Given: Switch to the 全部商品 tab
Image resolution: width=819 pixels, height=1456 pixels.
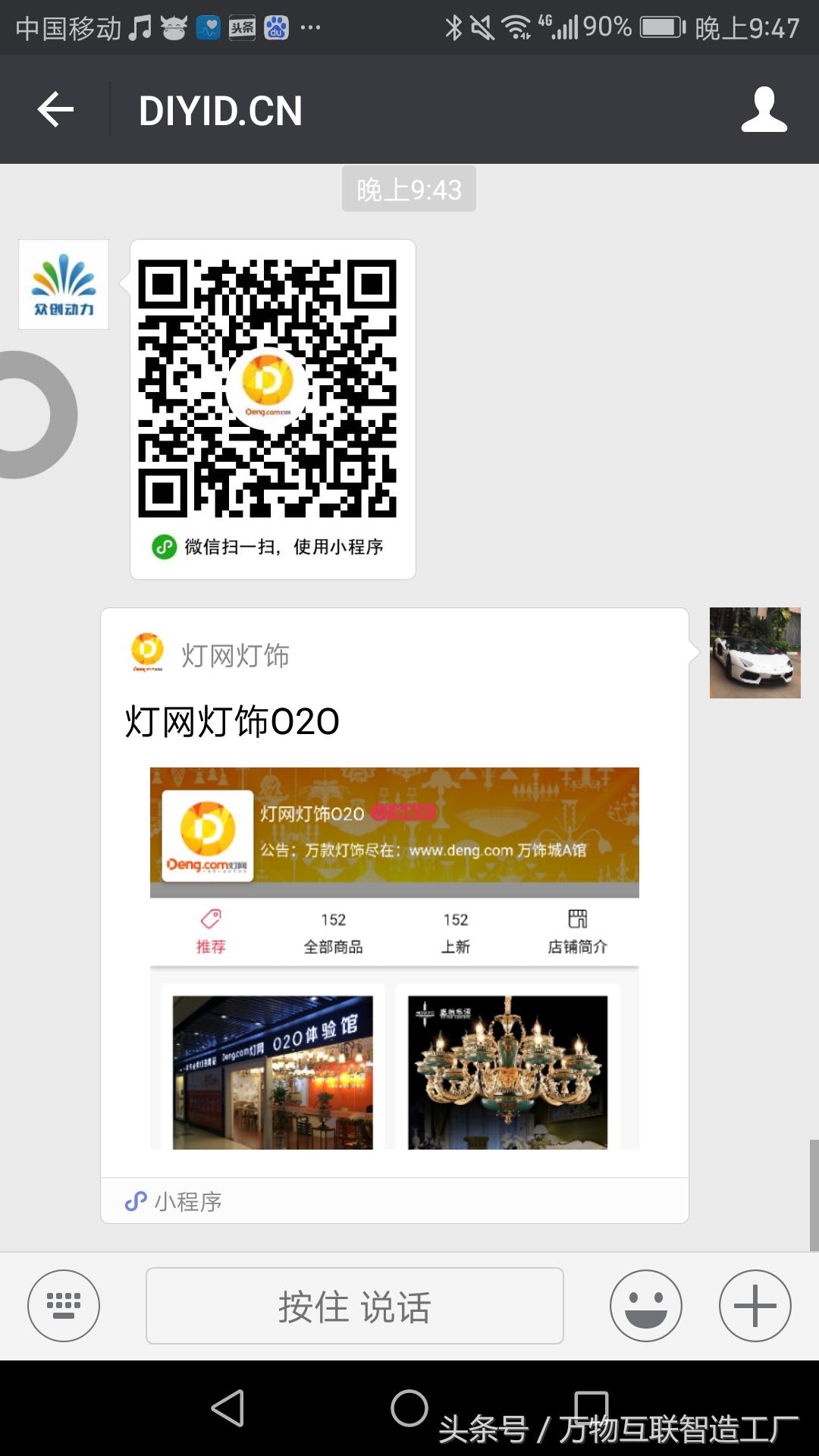Looking at the screenshot, I should [x=332, y=933].
